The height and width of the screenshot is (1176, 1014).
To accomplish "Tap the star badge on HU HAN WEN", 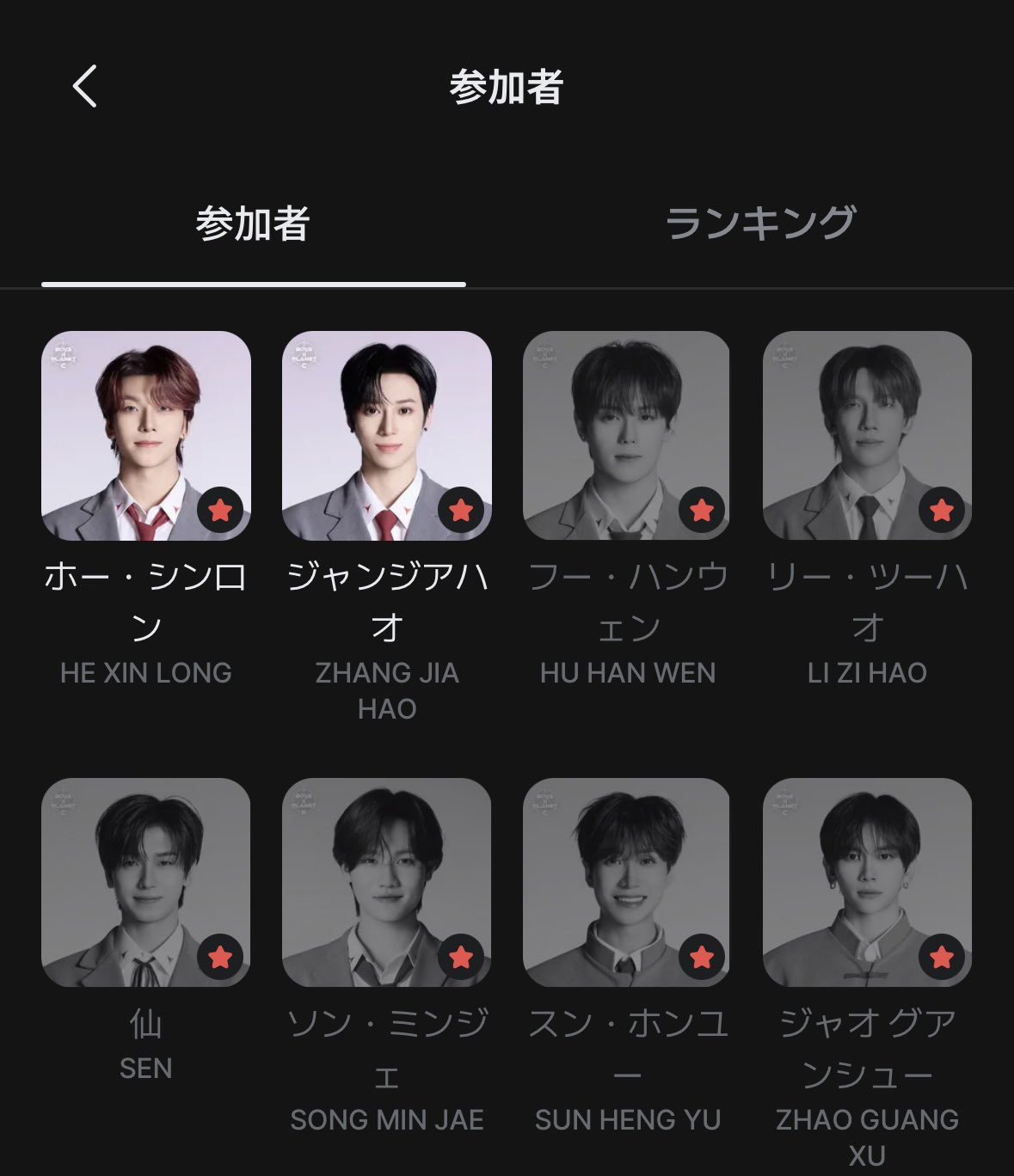I will 702,510.
